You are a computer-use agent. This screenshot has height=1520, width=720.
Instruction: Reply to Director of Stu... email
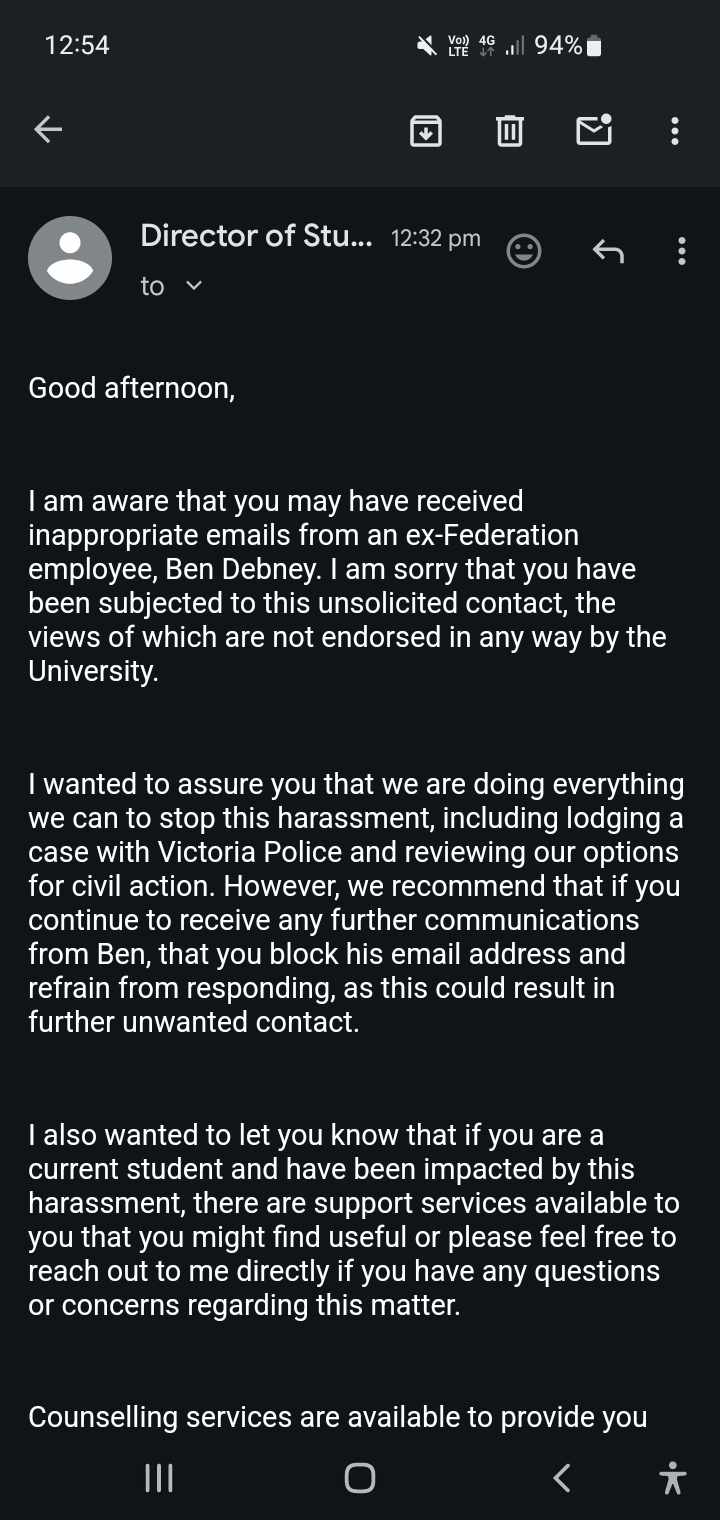click(x=608, y=251)
